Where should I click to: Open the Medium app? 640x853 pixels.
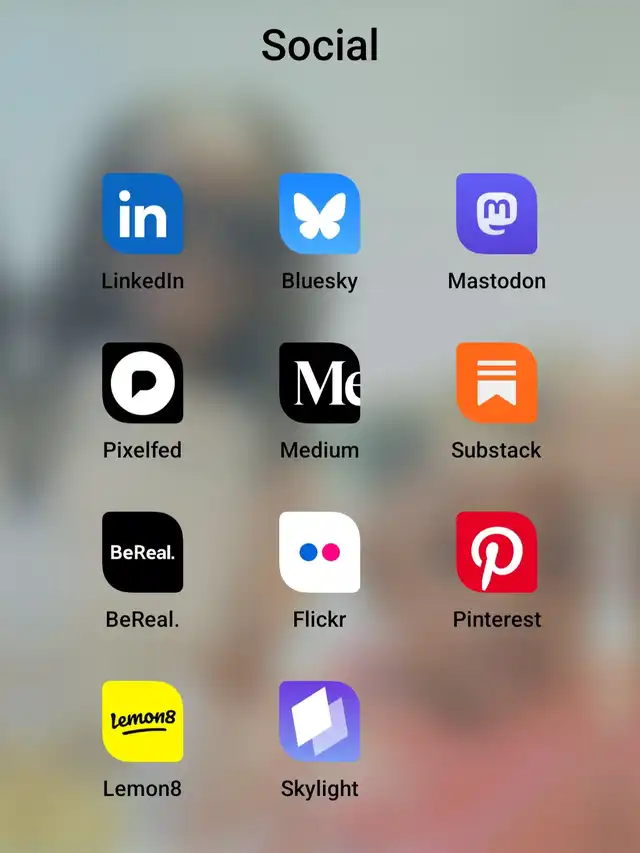click(320, 383)
